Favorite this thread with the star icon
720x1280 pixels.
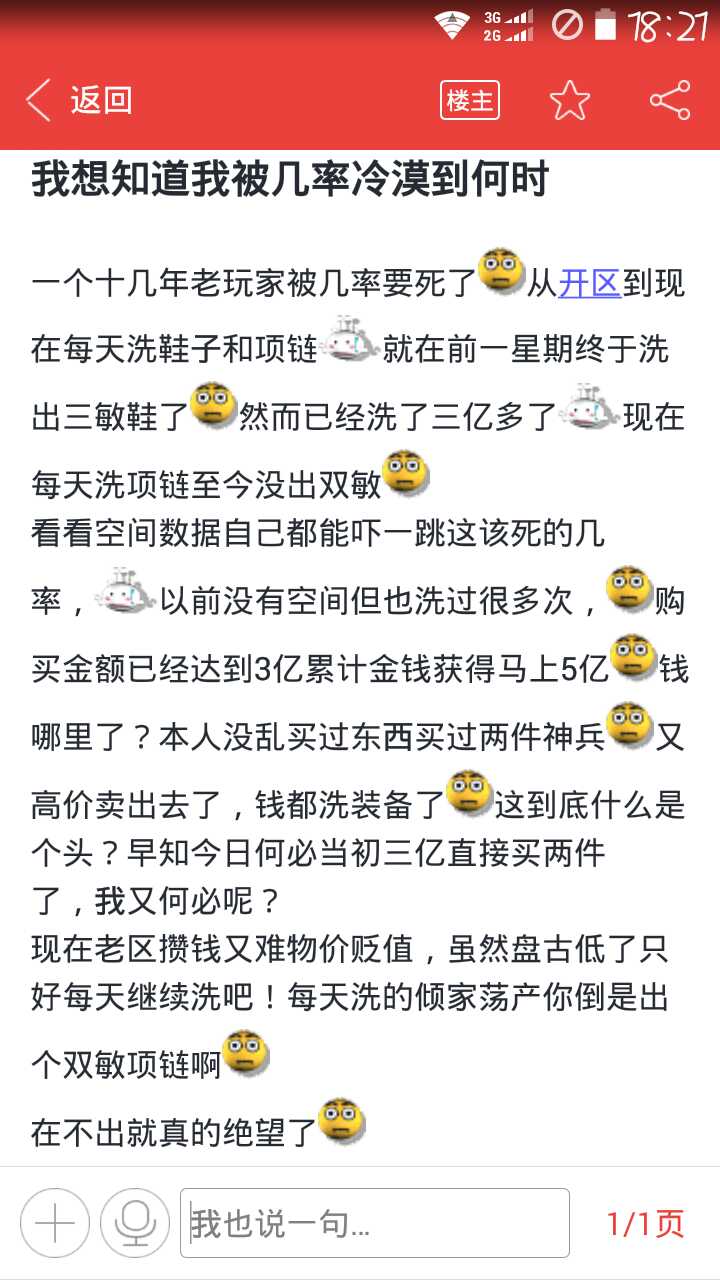pos(569,101)
